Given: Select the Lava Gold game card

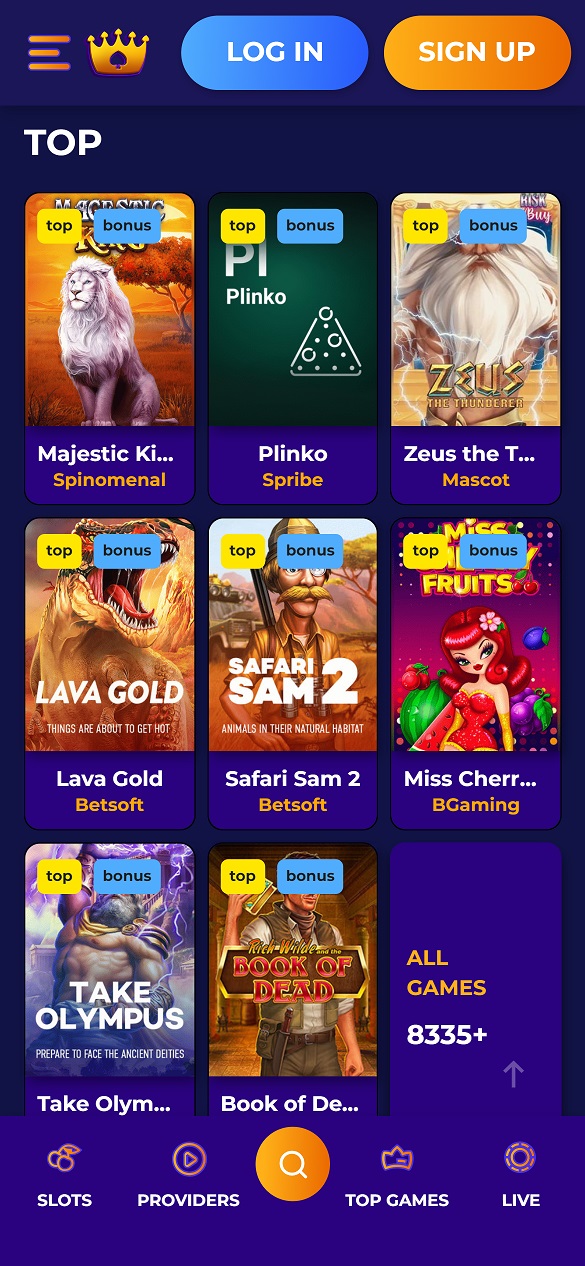Looking at the screenshot, I should [x=110, y=673].
